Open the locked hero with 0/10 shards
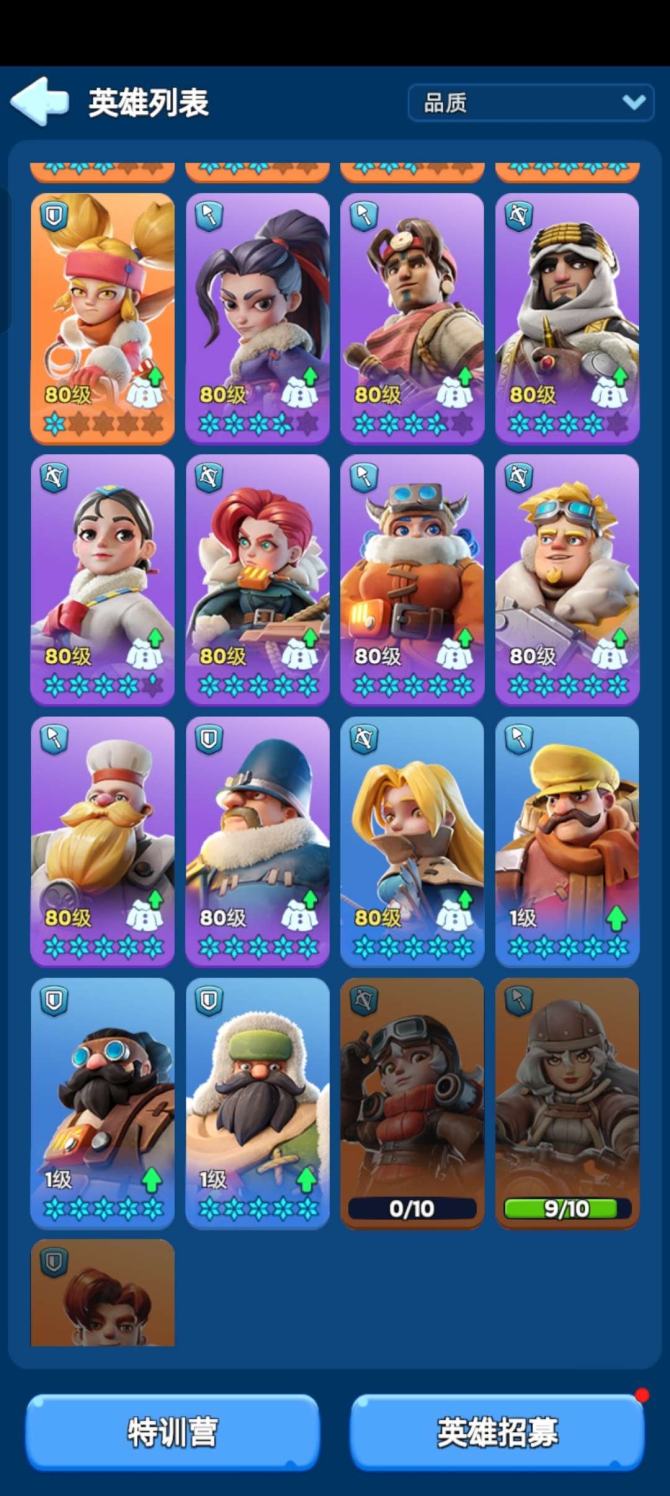Image resolution: width=670 pixels, height=1496 pixels. click(x=412, y=1100)
